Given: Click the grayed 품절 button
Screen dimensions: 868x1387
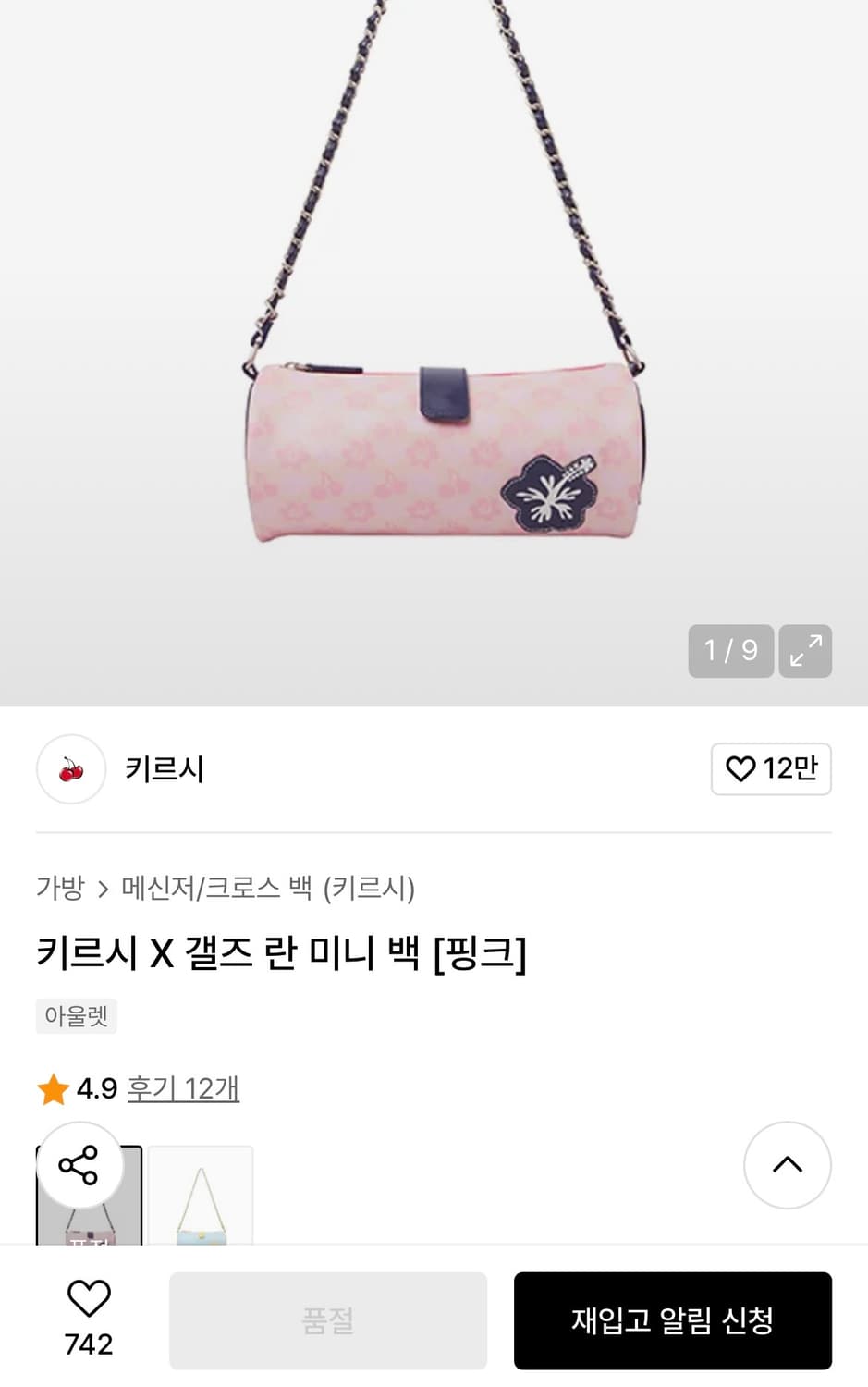Looking at the screenshot, I should click(x=327, y=1320).
